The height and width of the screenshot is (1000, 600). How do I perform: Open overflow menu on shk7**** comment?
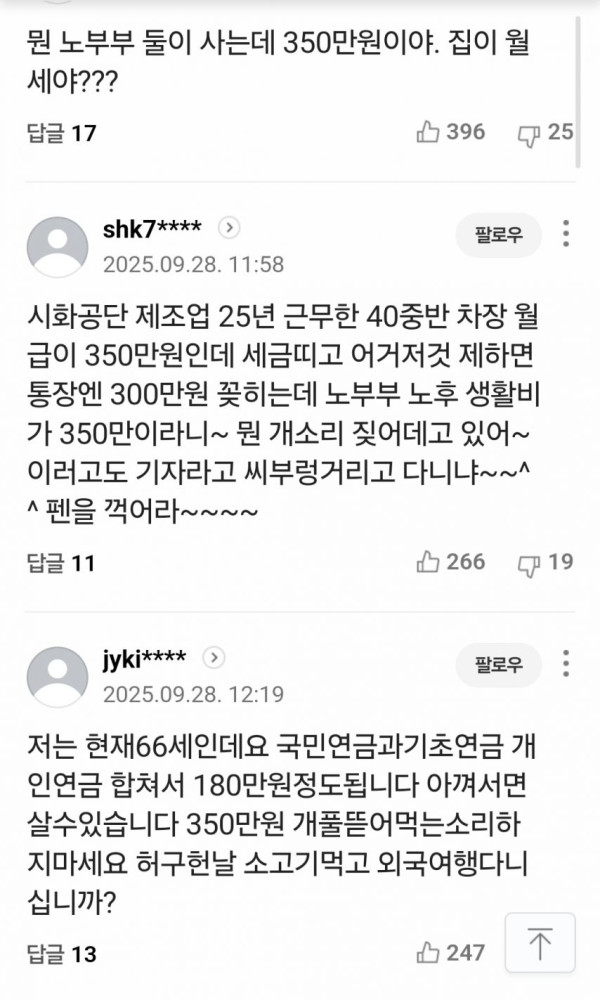[x=566, y=235]
